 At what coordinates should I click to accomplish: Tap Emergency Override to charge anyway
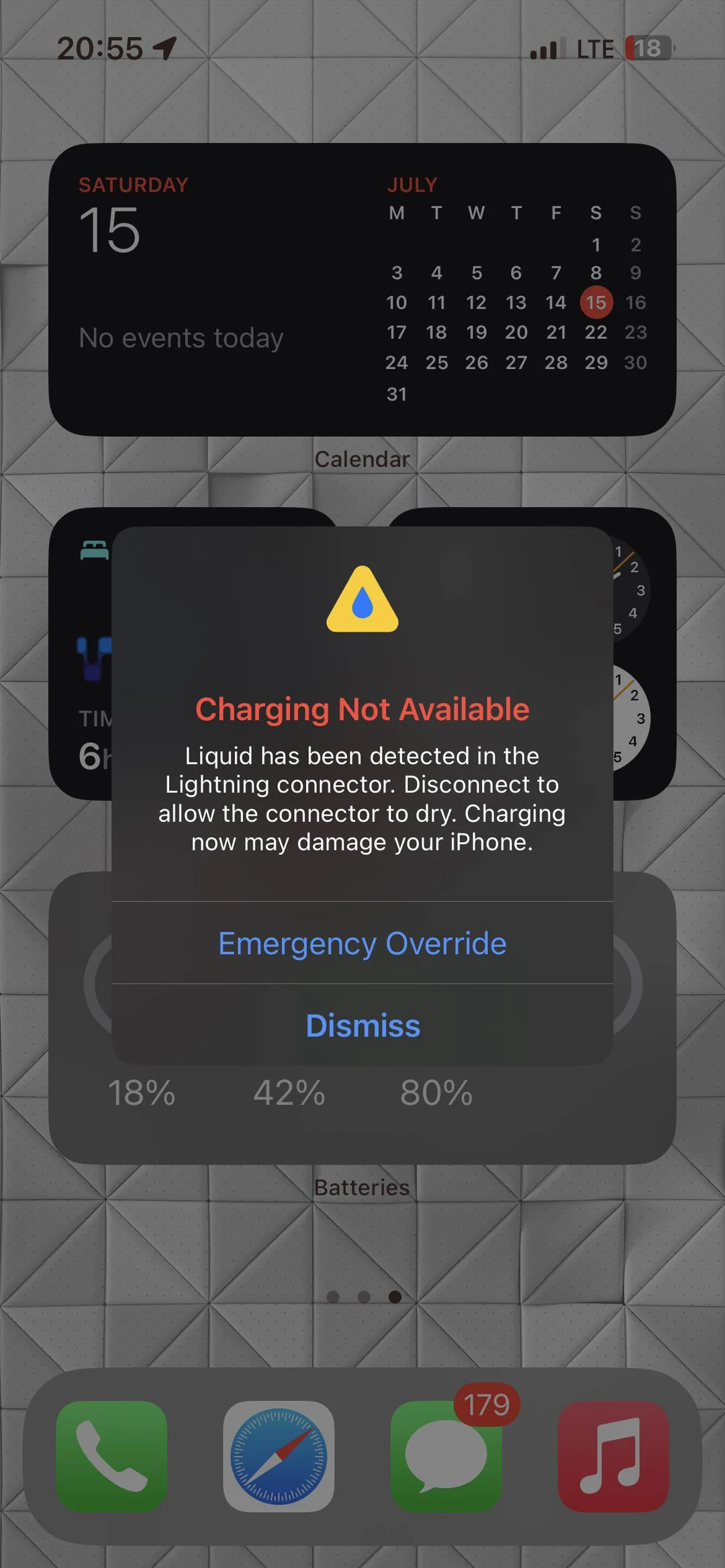[362, 942]
